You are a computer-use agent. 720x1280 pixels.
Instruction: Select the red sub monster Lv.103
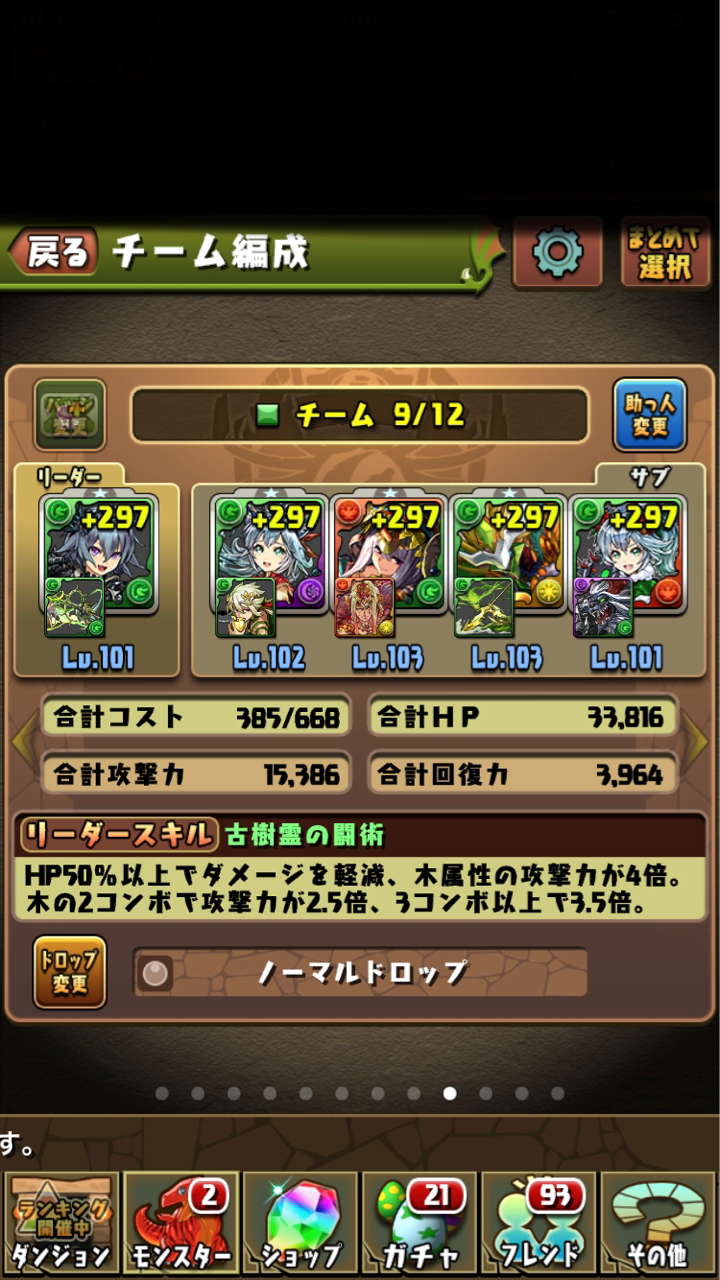pos(387,567)
